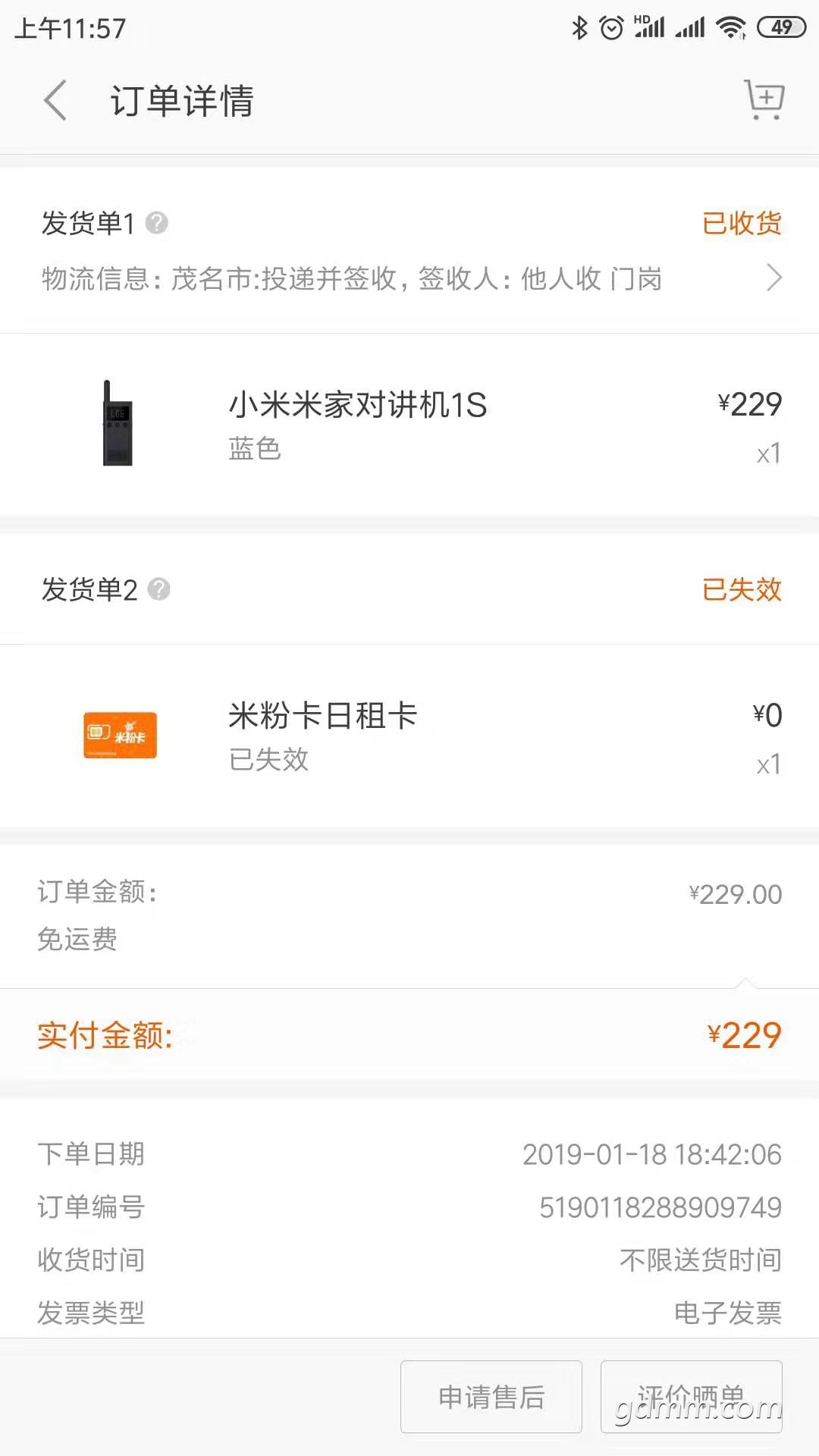
Task: Tap the 评价晒单 button
Action: pyautogui.click(x=691, y=1396)
